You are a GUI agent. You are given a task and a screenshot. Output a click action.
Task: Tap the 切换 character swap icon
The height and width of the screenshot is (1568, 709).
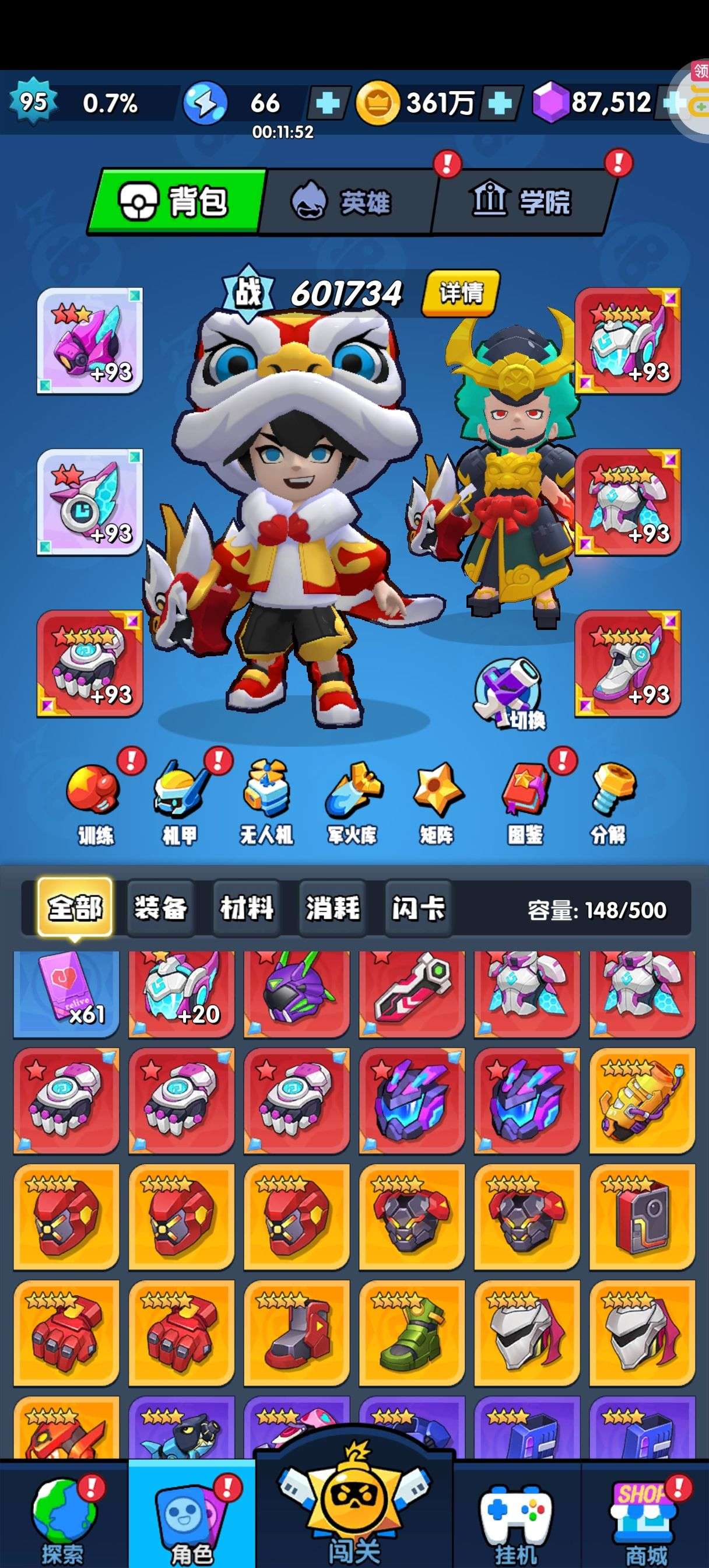(510, 695)
